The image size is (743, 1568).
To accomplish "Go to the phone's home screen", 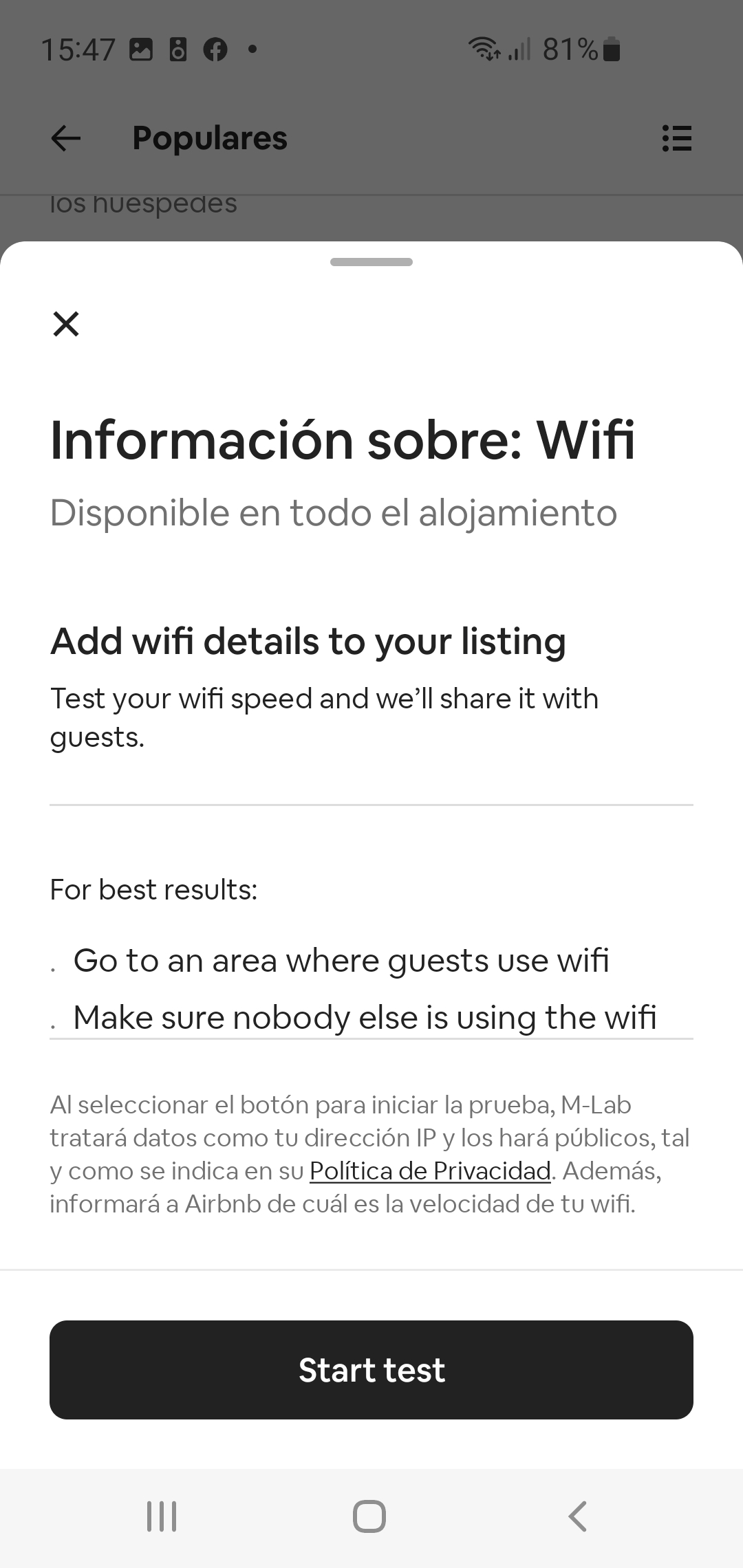I will [x=369, y=1516].
